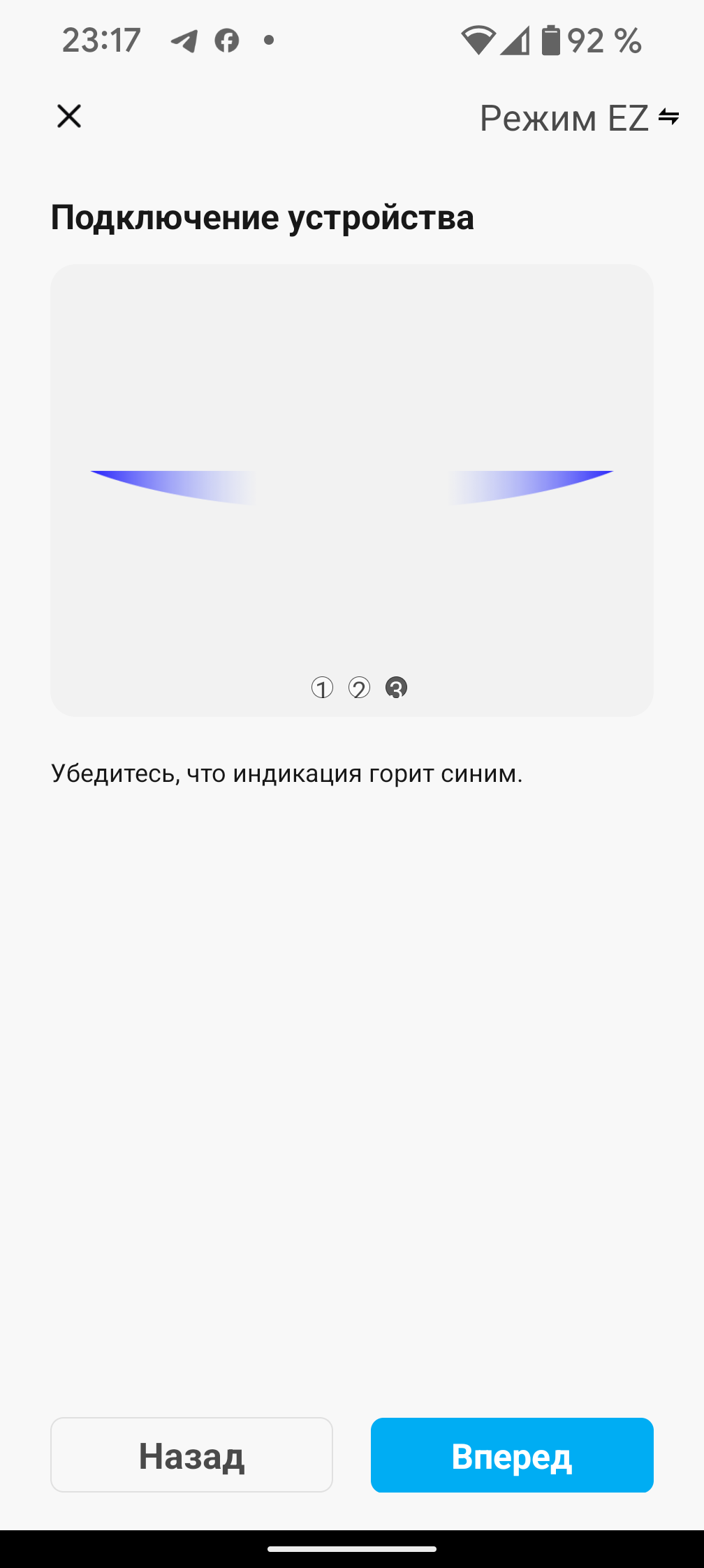Screen dimensions: 704x1568
Task: Switch pairing mode from Режим EZ
Action: (x=579, y=118)
